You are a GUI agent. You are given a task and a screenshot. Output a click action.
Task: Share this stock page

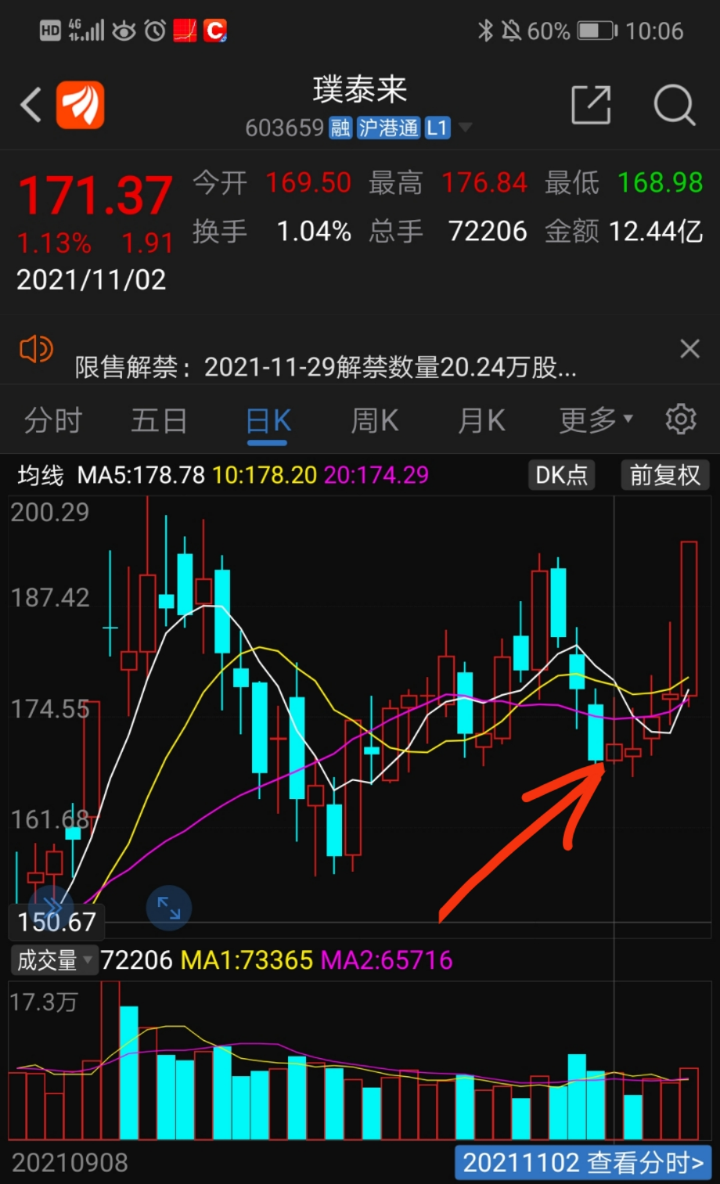click(x=591, y=104)
